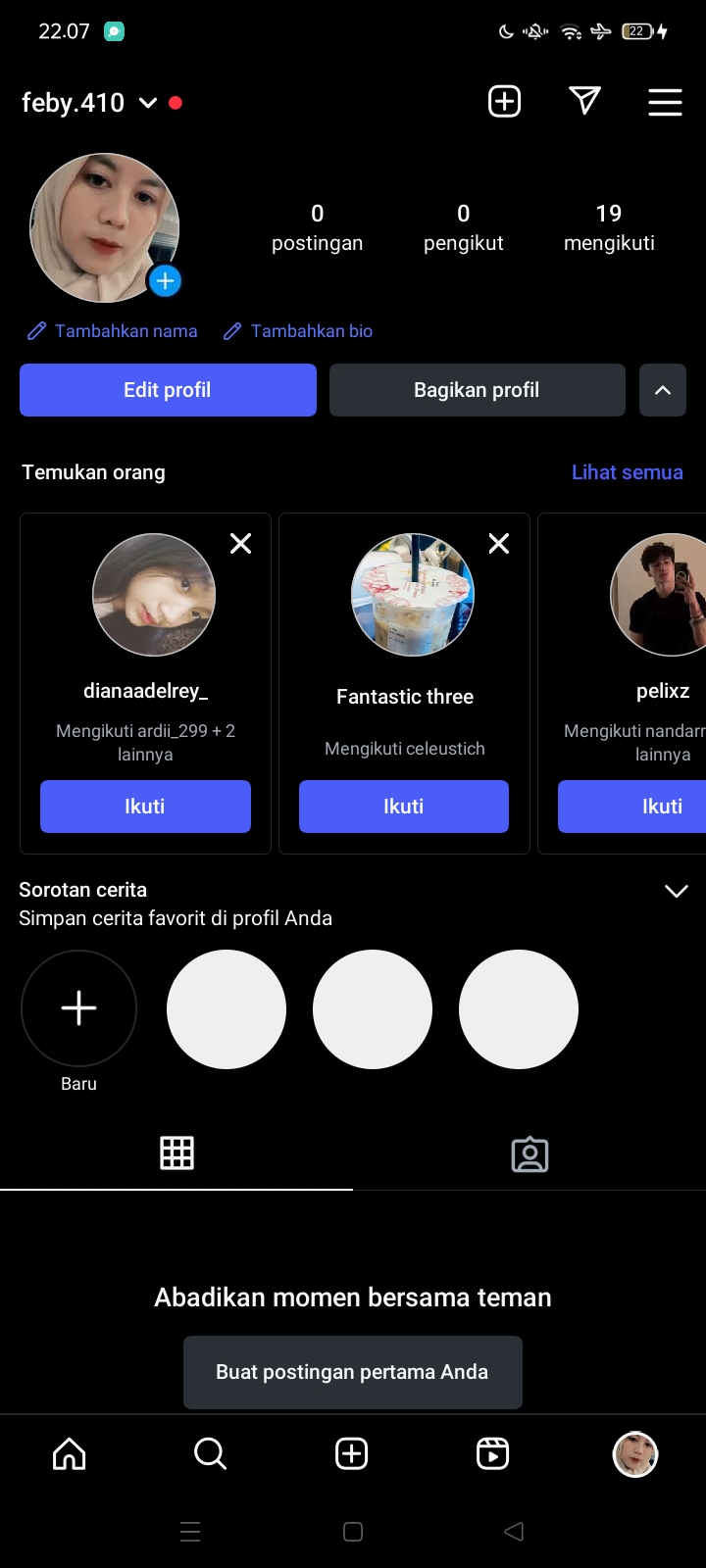The height and width of the screenshot is (1568, 706).
Task: Open account switcher next to feby.410
Action: (148, 103)
